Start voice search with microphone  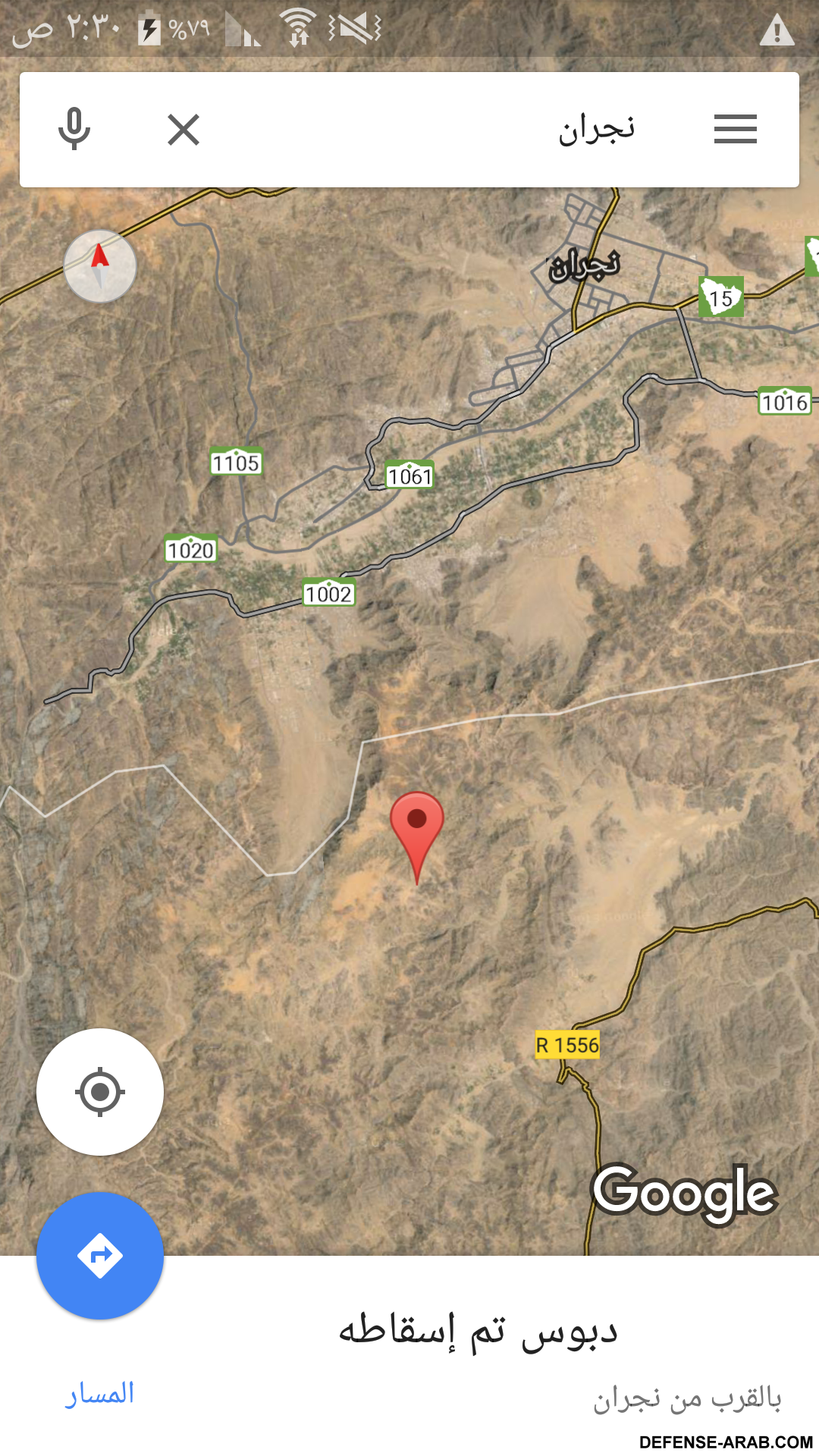pos(74,129)
